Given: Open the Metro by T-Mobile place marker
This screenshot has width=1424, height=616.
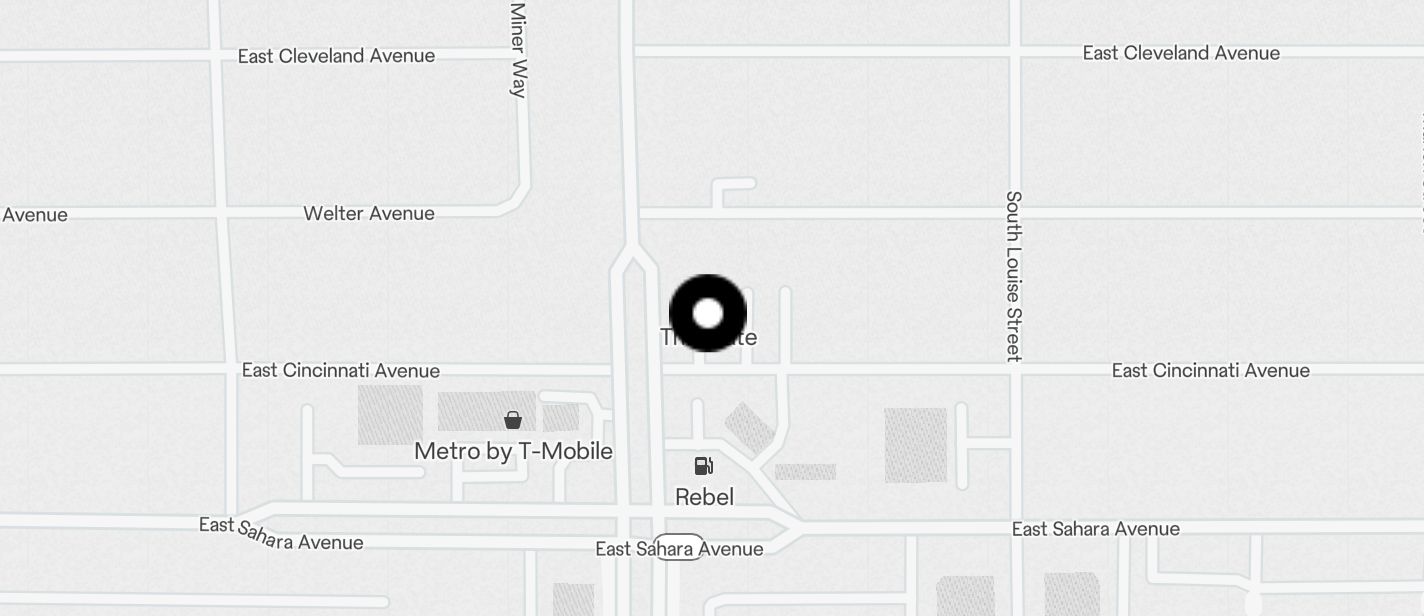Looking at the screenshot, I should [x=513, y=420].
